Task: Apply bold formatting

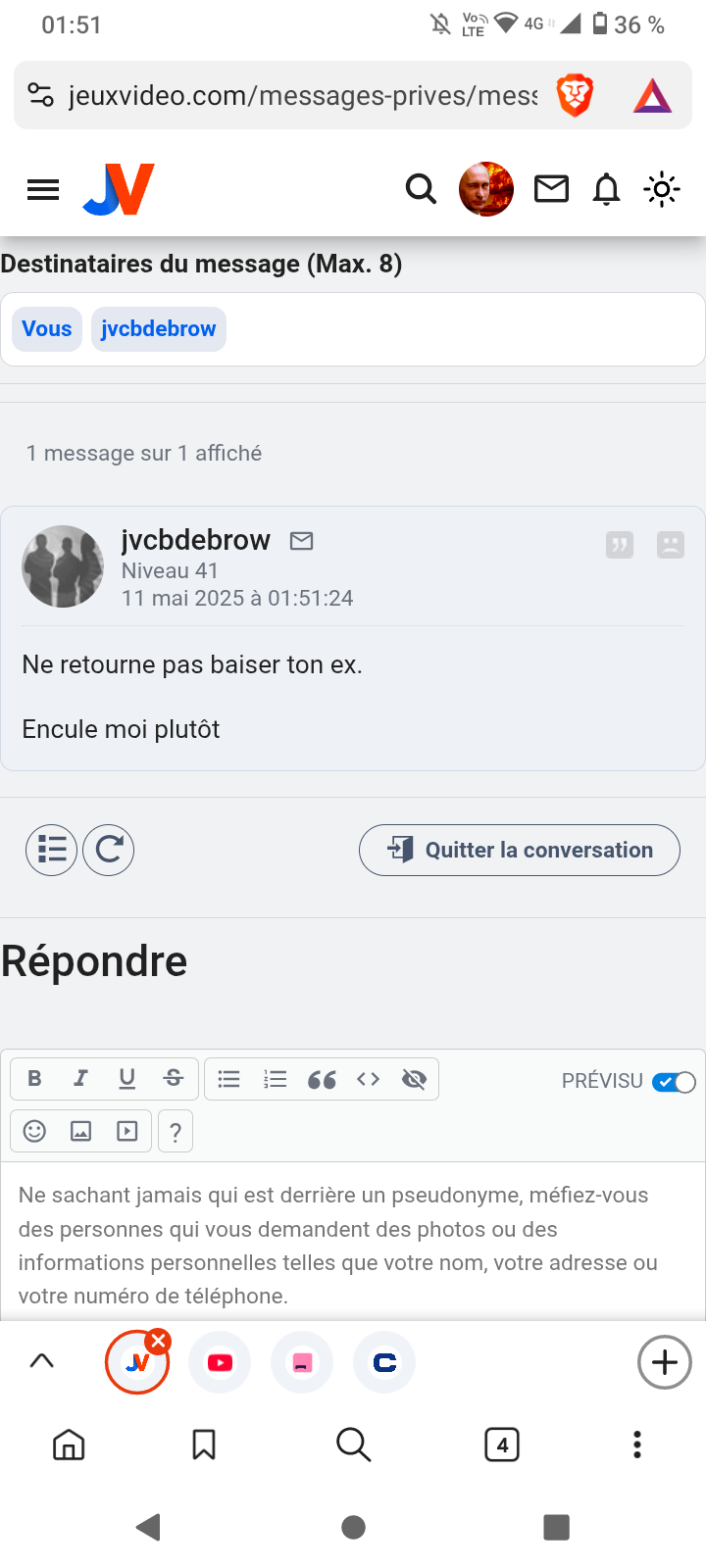Action: tap(34, 1079)
